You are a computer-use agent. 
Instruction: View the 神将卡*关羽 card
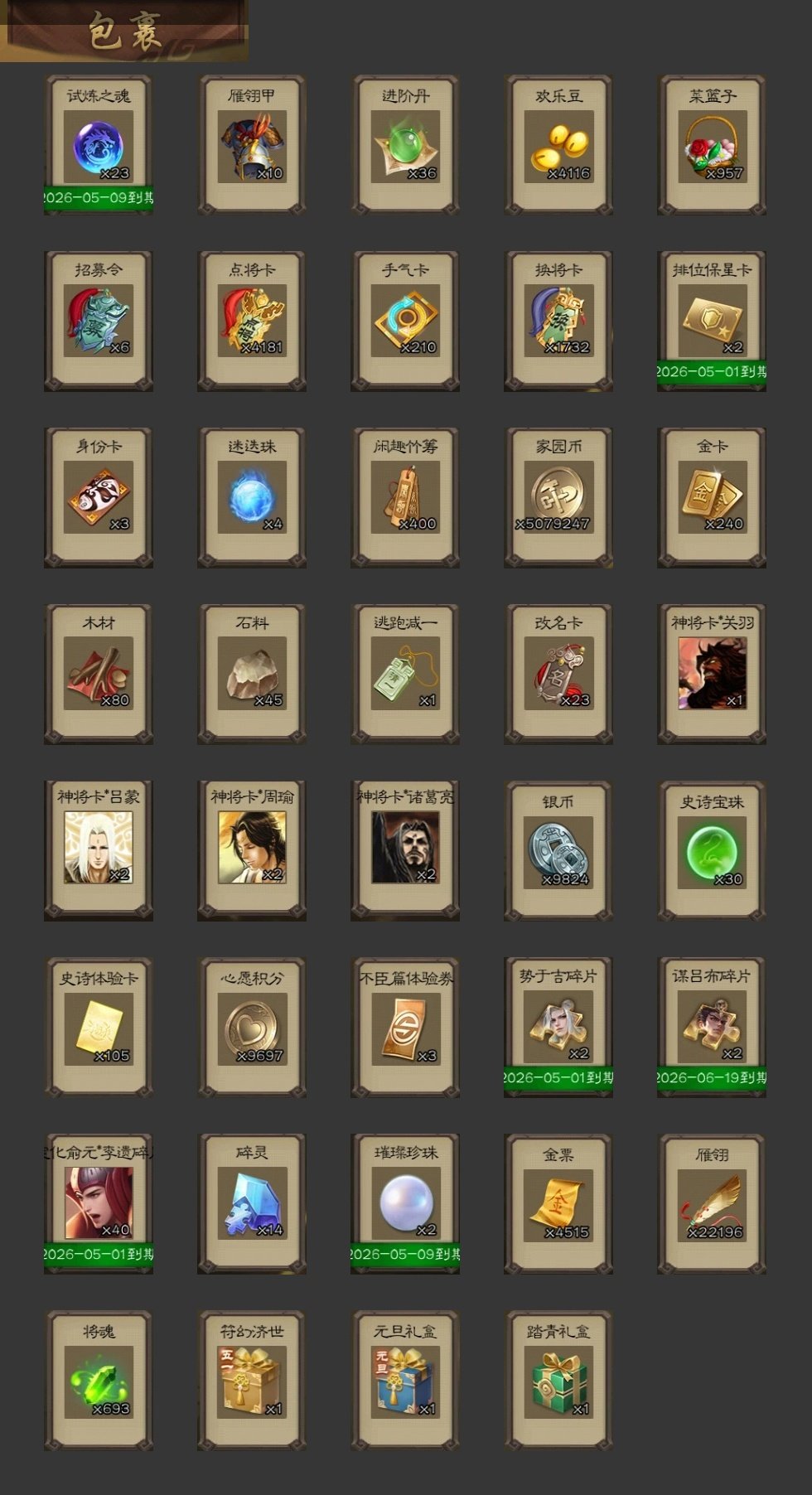712,674
